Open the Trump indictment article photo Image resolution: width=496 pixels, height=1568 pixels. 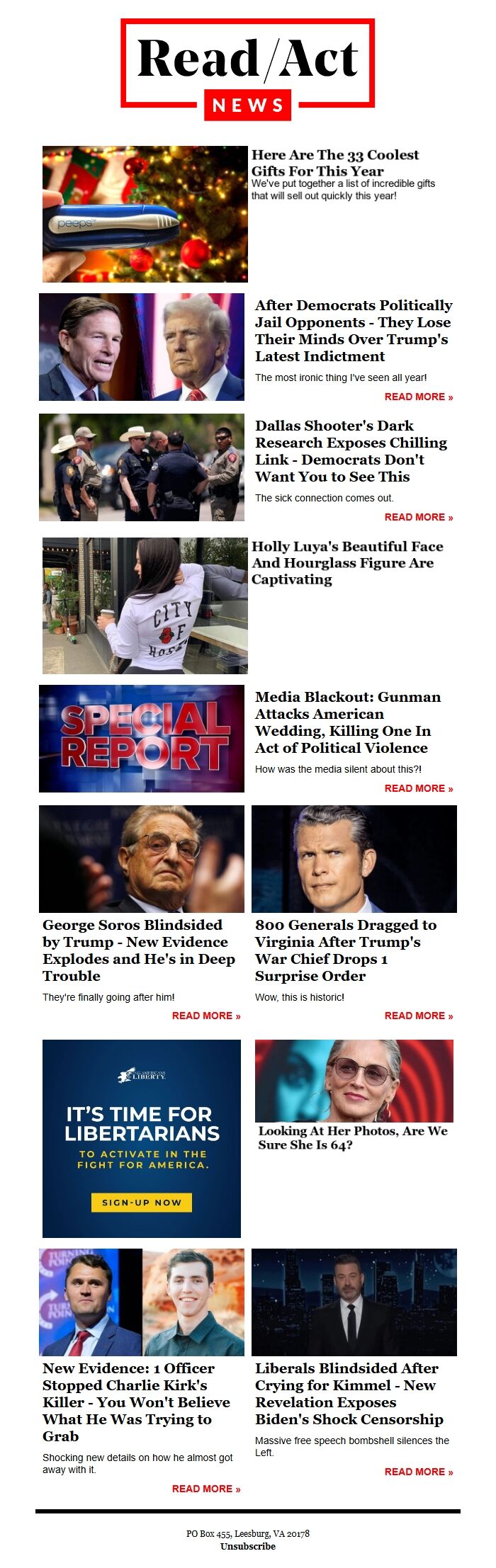coord(142,347)
